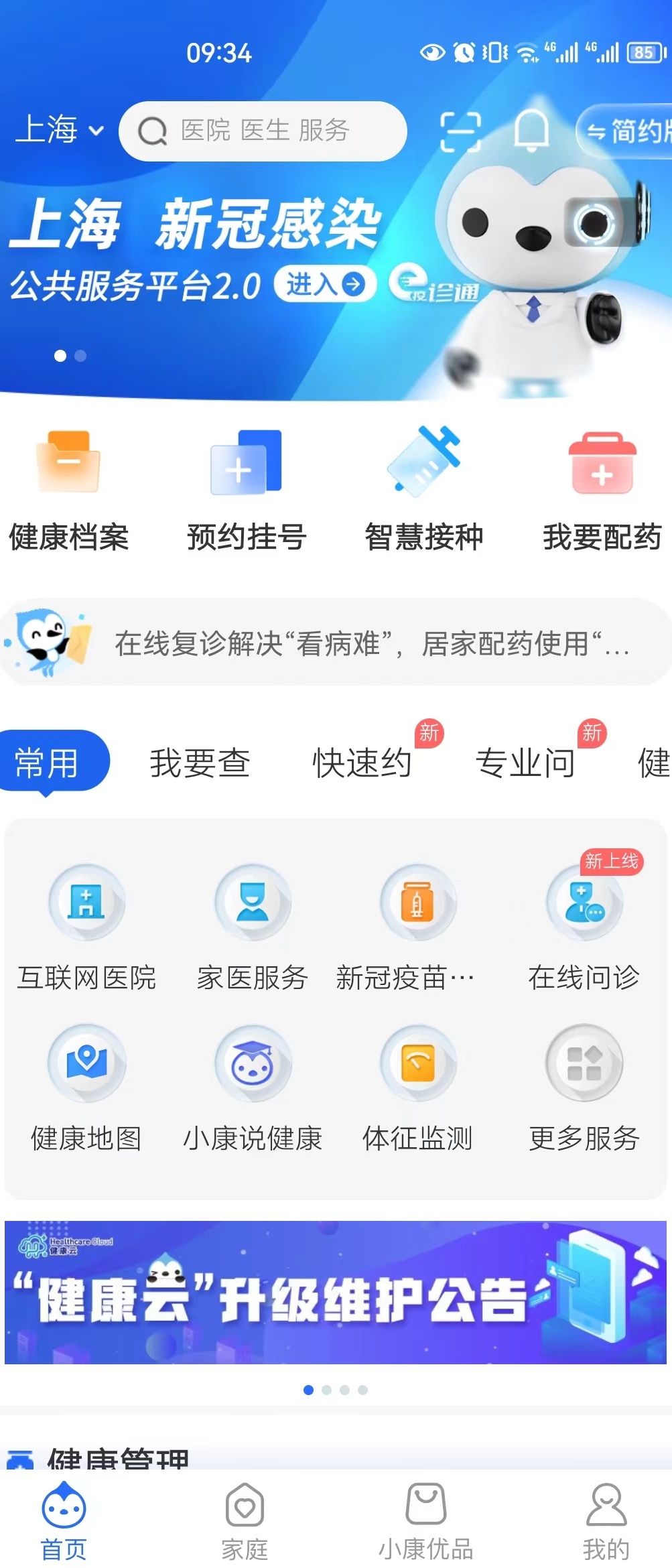
Task: Tap the 医院 医生 服务 search box
Action: point(263,131)
